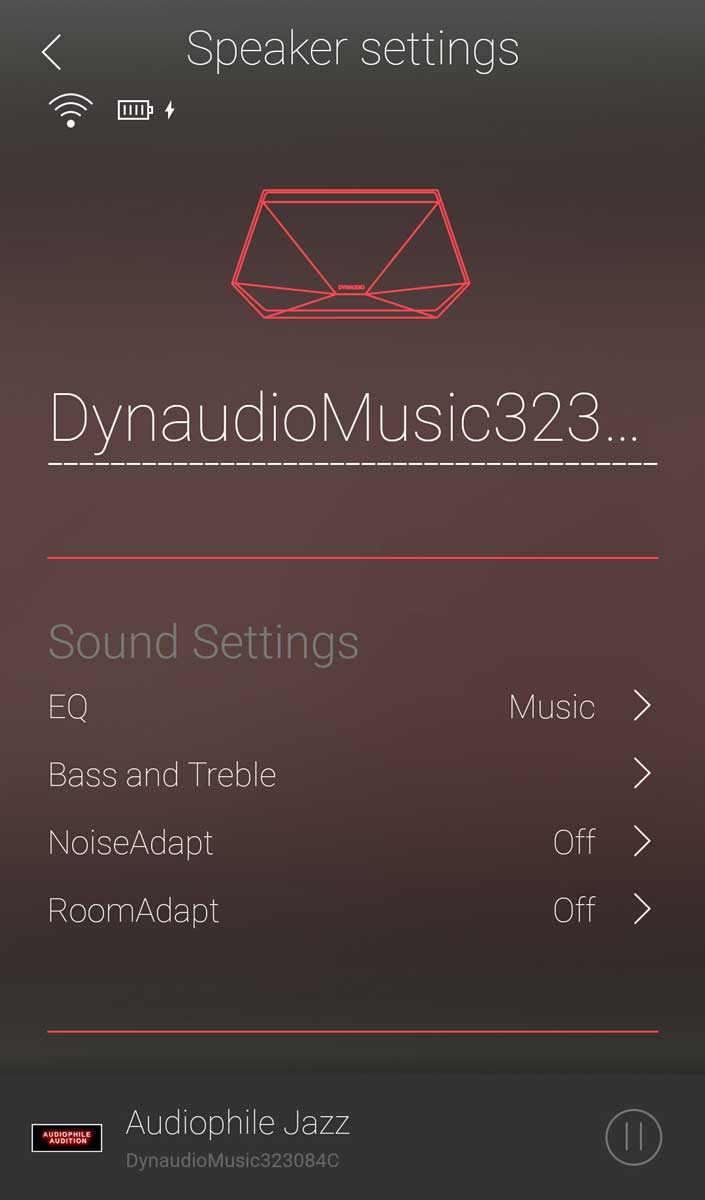This screenshot has width=705, height=1200.
Task: Open the NoiseAdapt setting
Action: [350, 842]
